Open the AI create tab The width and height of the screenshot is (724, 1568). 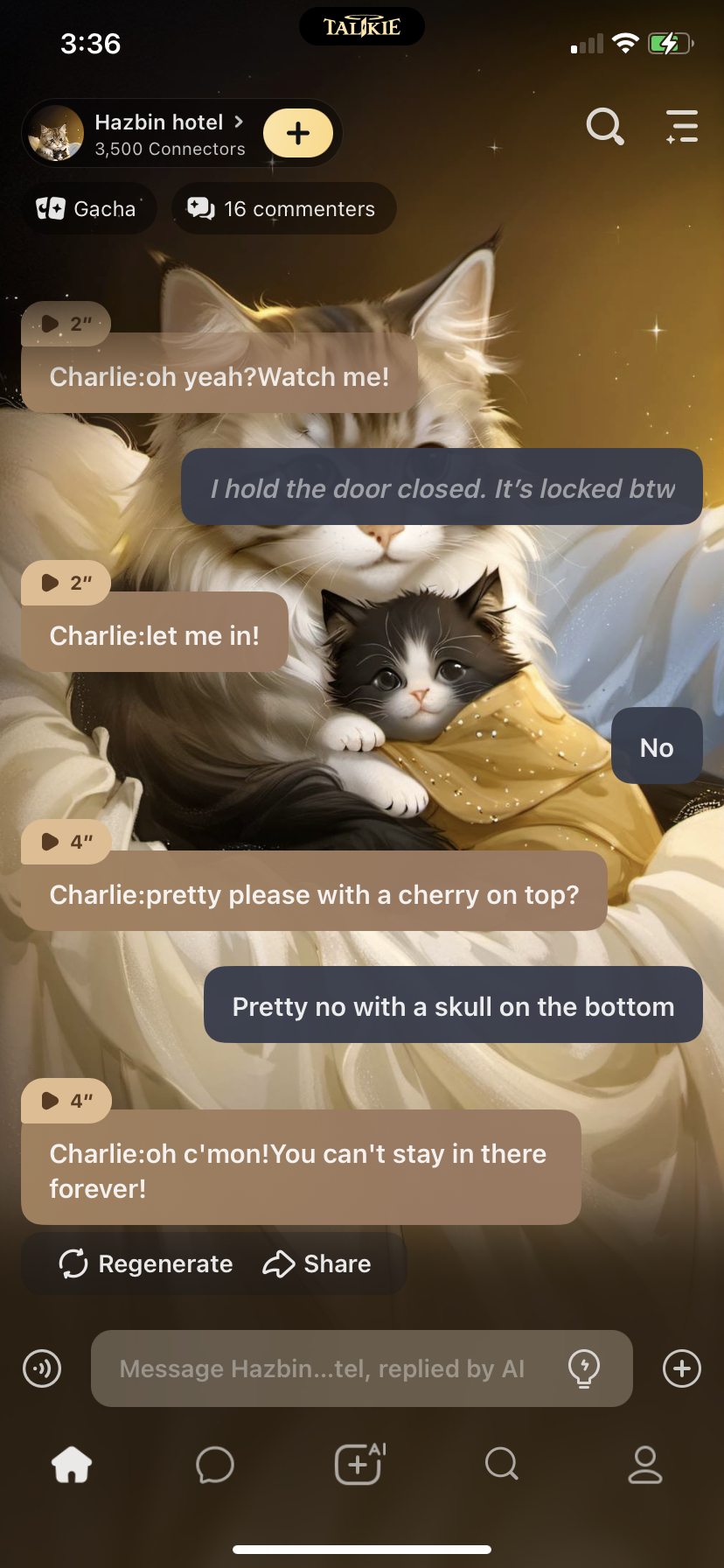click(x=360, y=1464)
